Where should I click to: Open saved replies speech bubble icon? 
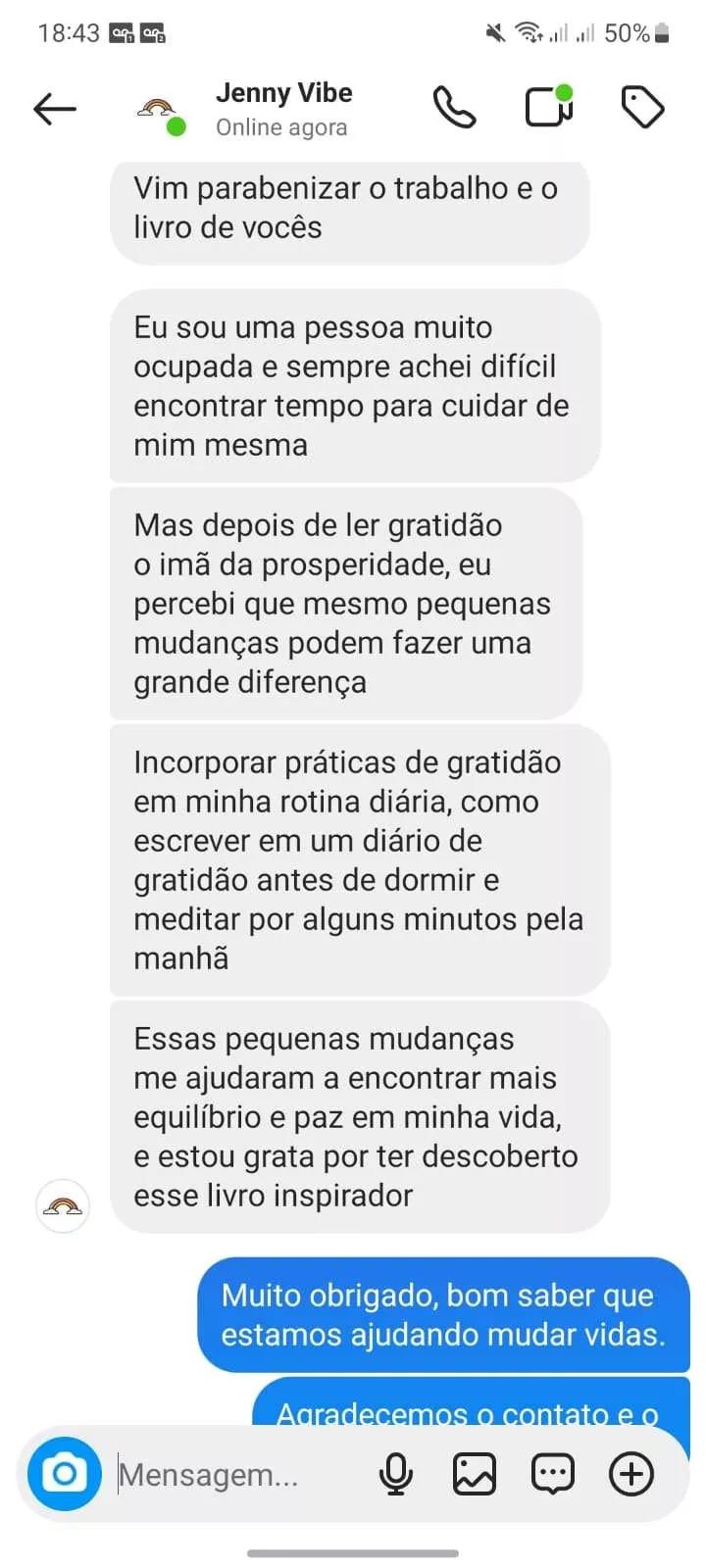pos(553,1474)
